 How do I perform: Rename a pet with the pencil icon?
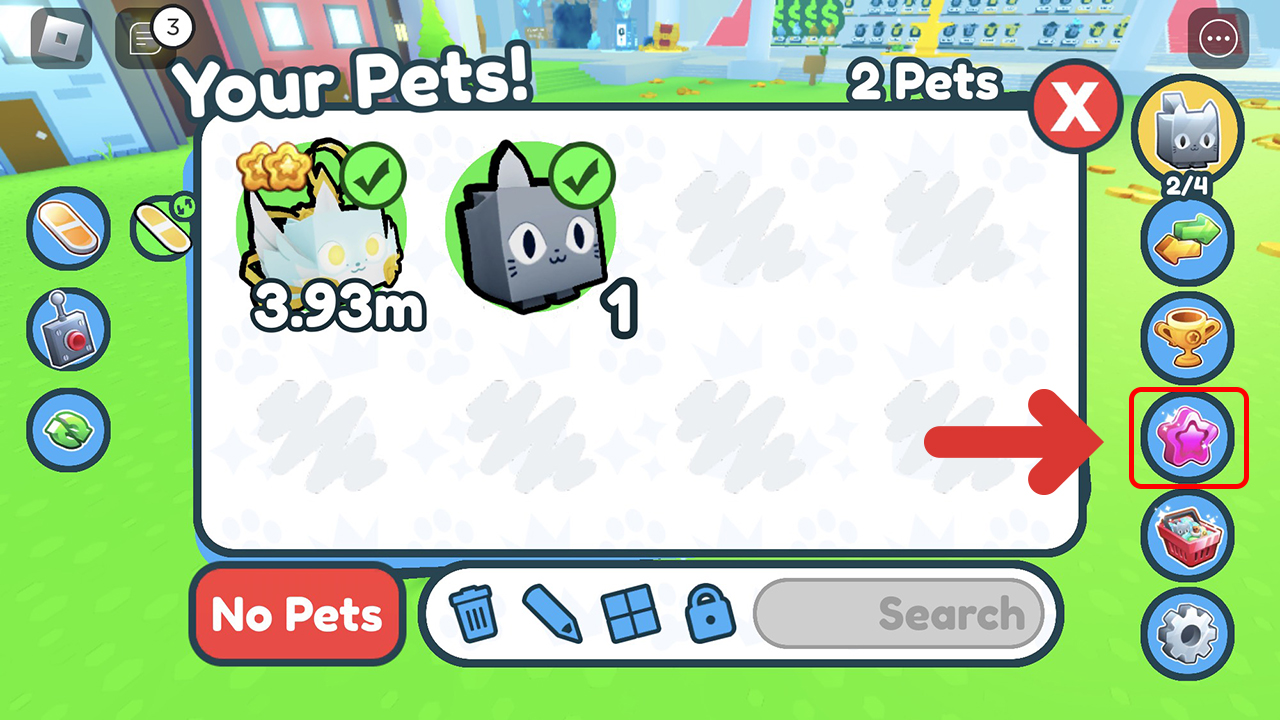(552, 614)
